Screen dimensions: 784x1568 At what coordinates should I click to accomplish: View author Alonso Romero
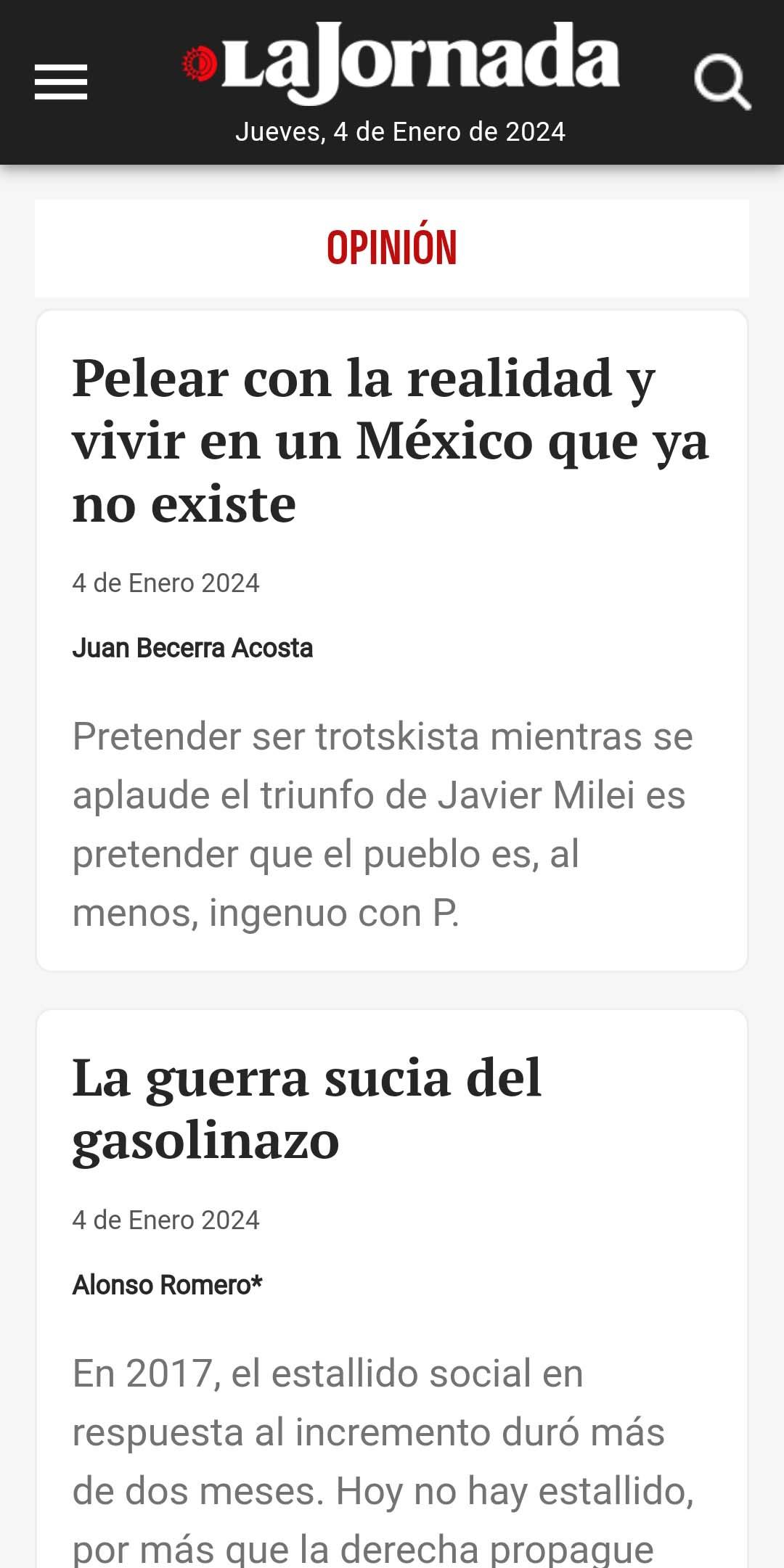167,1285
